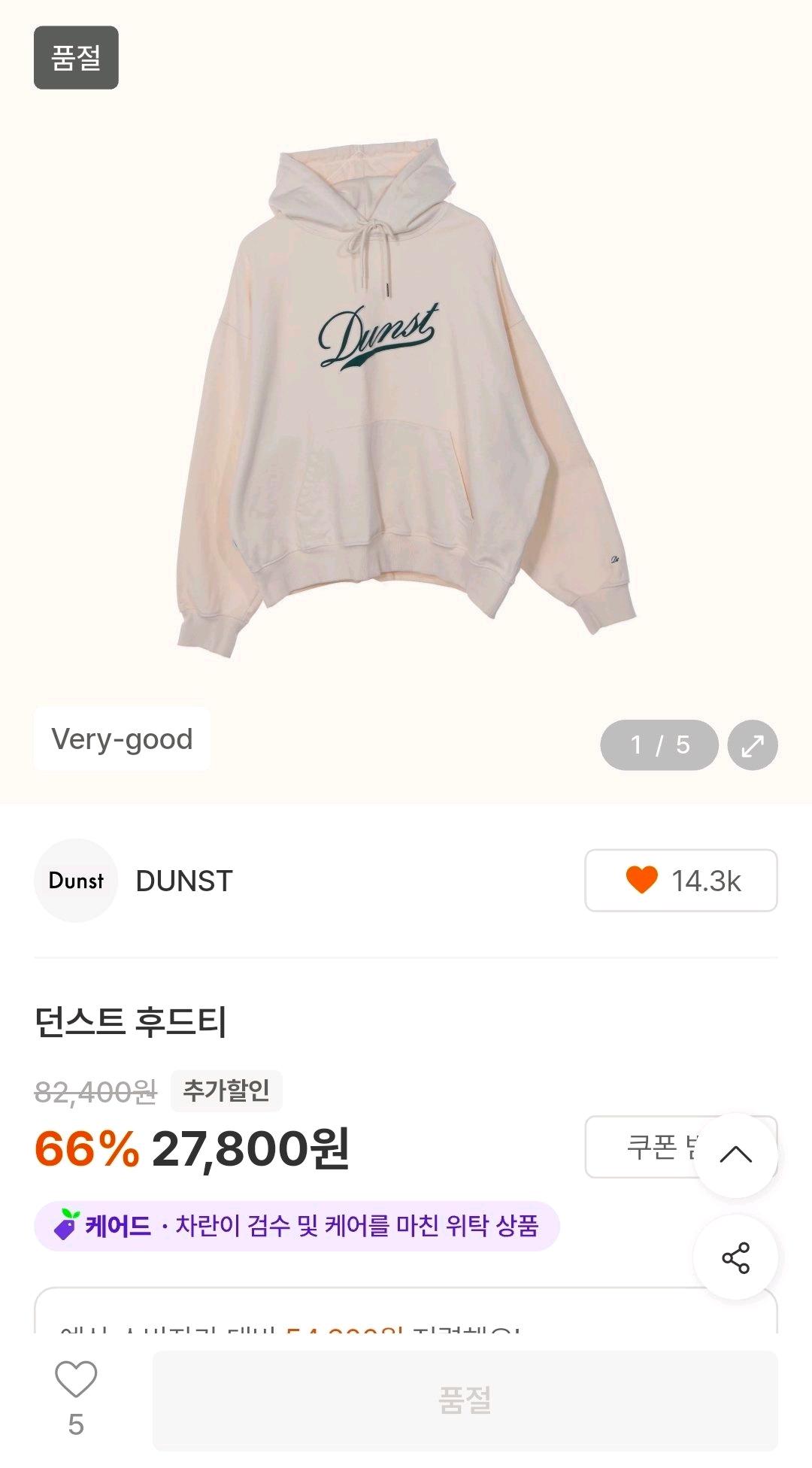Expand the product image to fullscreen

[752, 745]
